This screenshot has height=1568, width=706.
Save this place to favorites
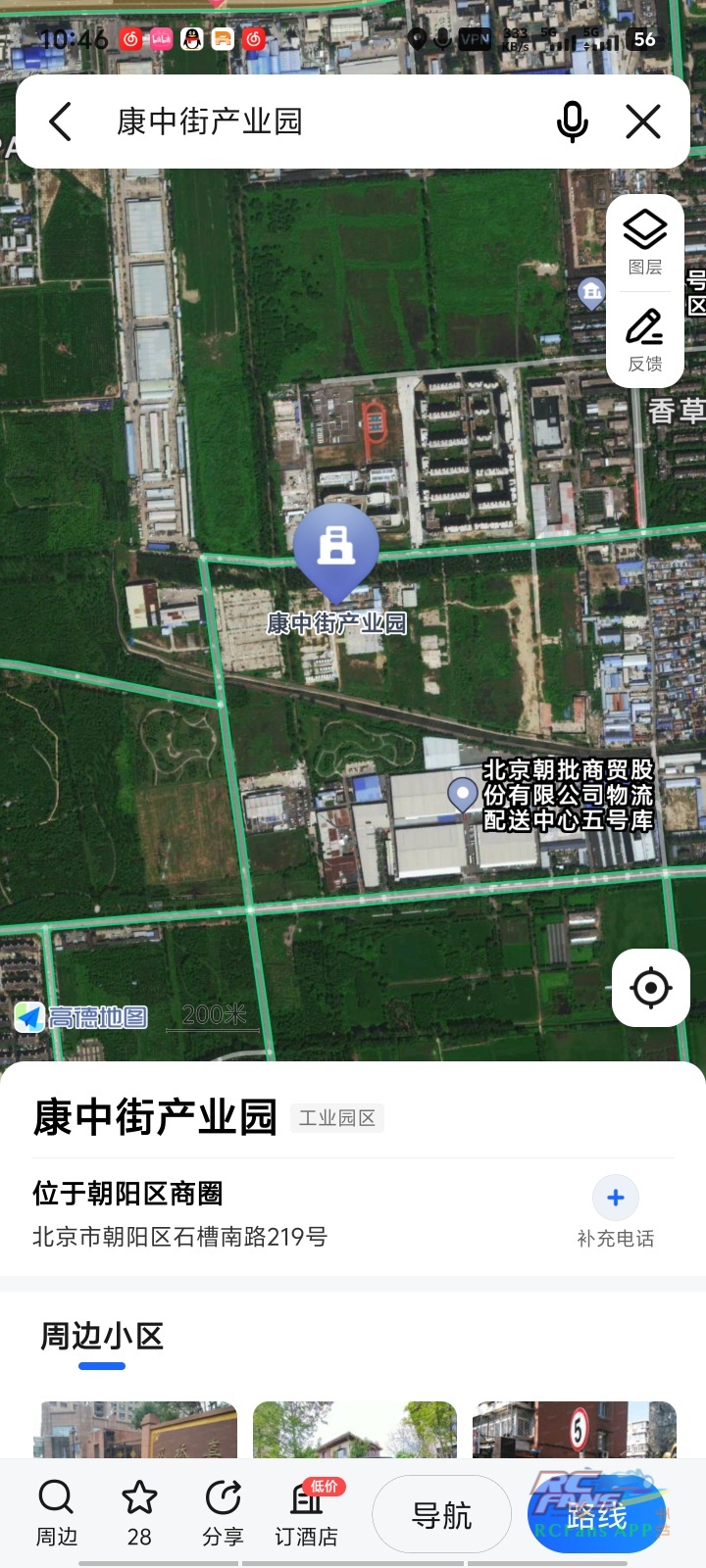pyautogui.click(x=139, y=1513)
